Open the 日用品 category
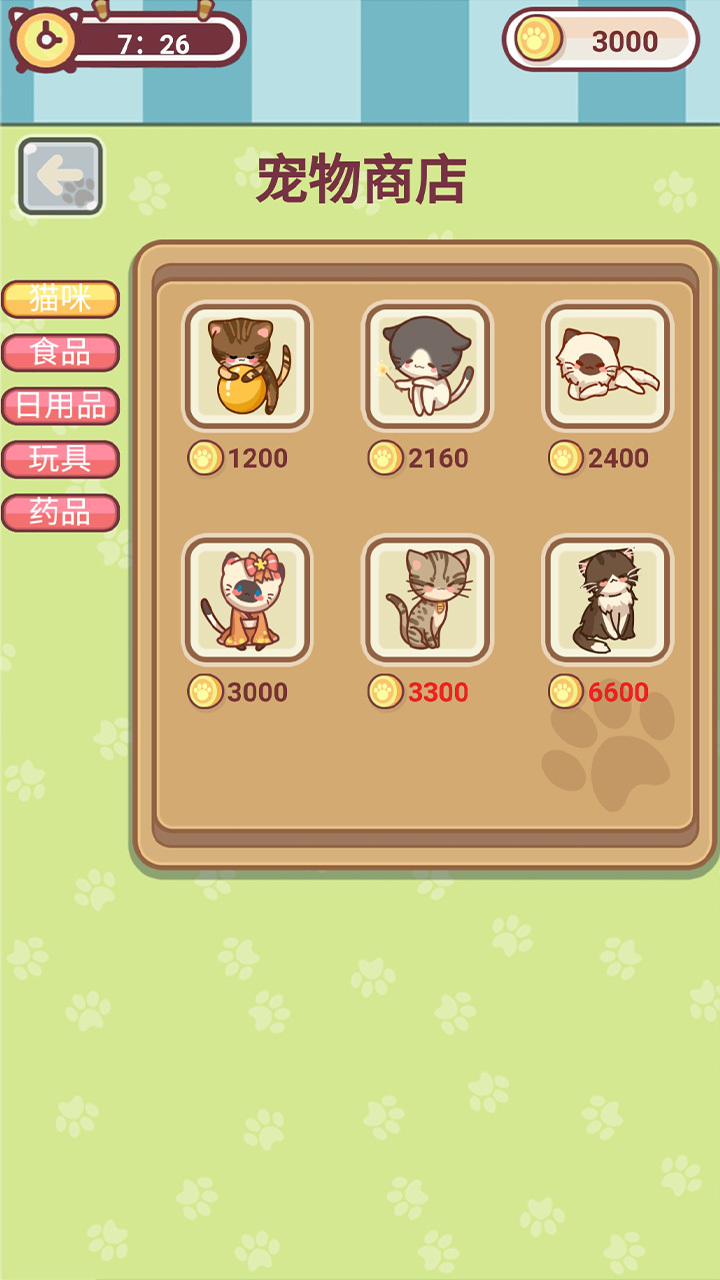The width and height of the screenshot is (720, 1280). 60,406
